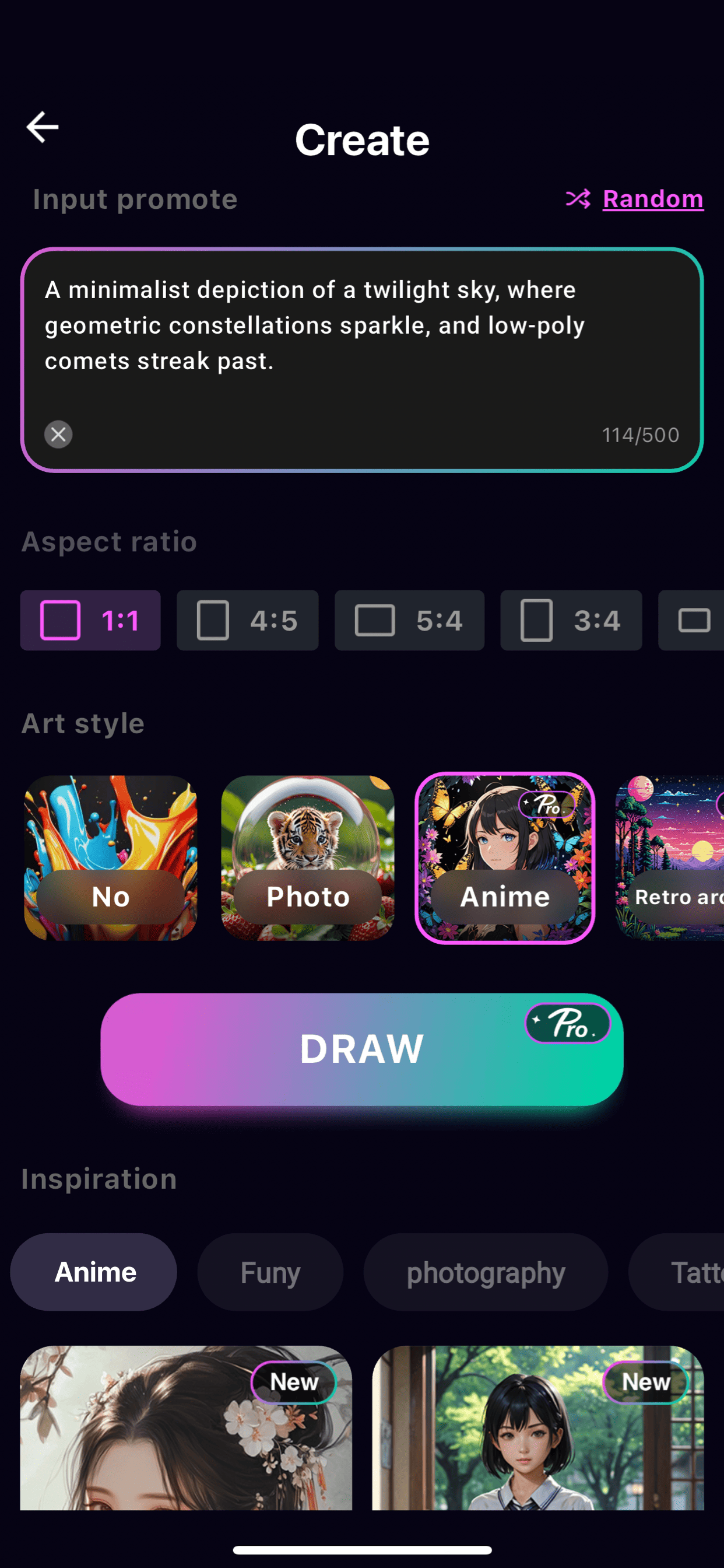724x1568 pixels.
Task: Tap the shuffle icon next to Random
Action: click(x=578, y=199)
